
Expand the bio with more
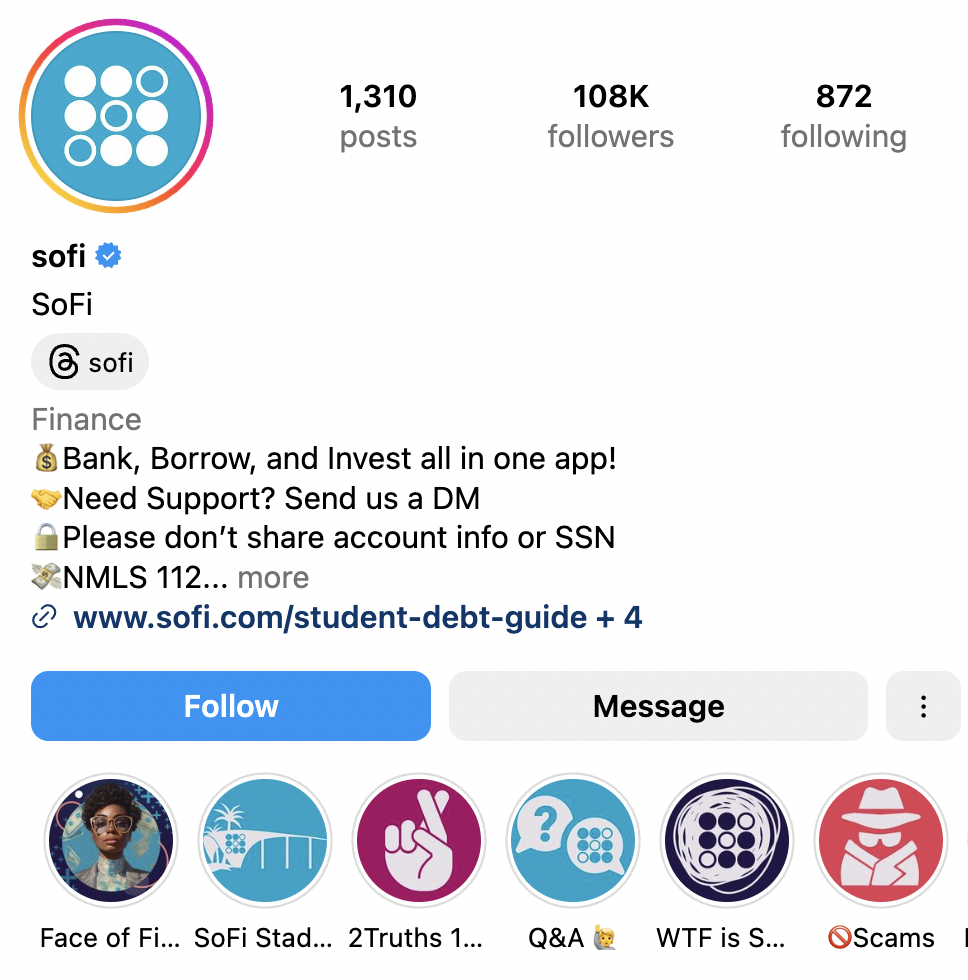pyautogui.click(x=273, y=578)
